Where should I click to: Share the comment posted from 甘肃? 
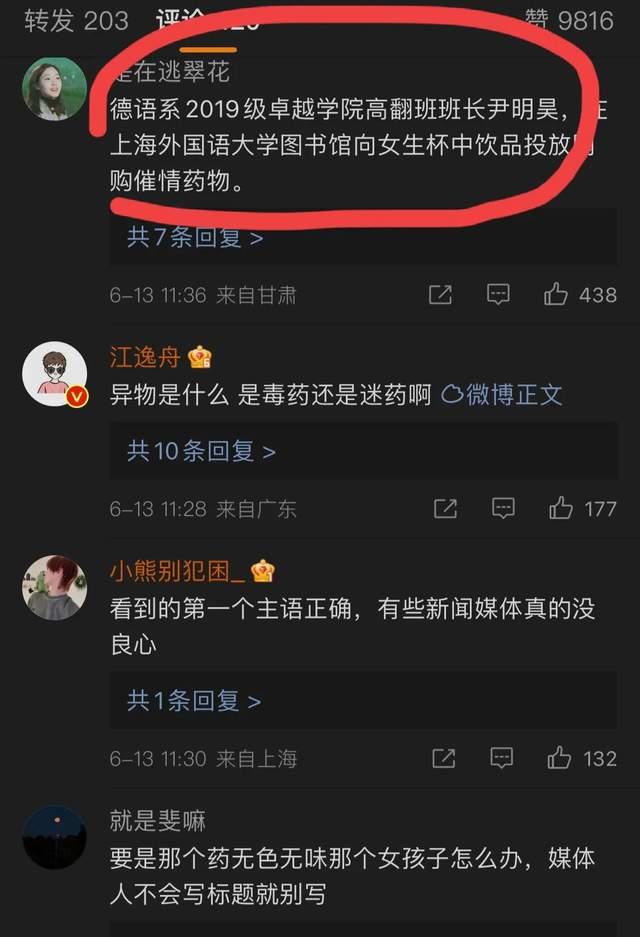point(440,295)
